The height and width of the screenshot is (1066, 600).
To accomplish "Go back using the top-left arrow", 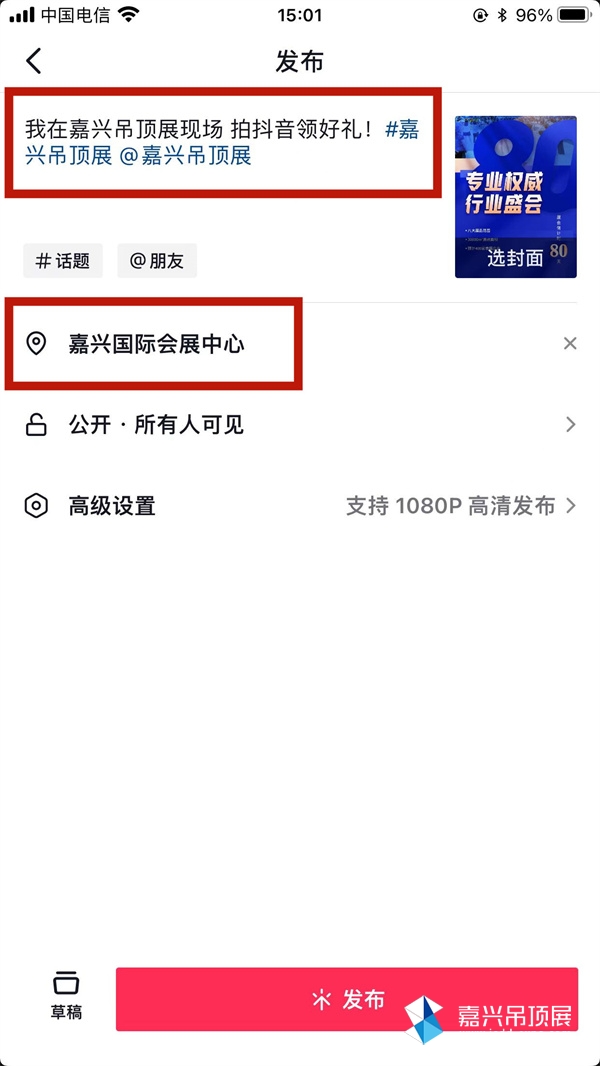I will point(34,61).
